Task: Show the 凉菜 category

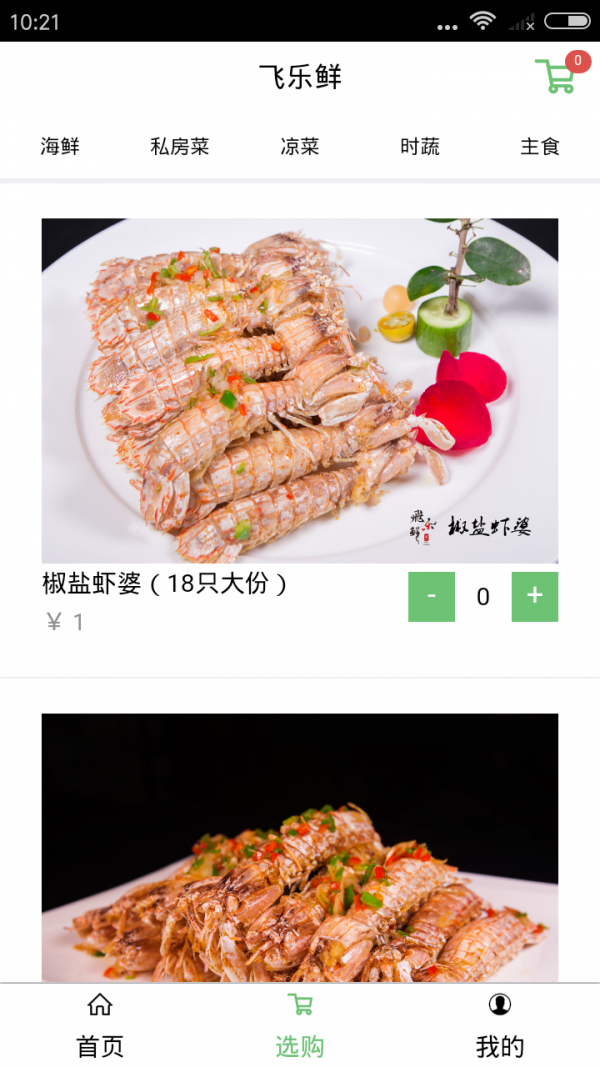Action: click(300, 147)
